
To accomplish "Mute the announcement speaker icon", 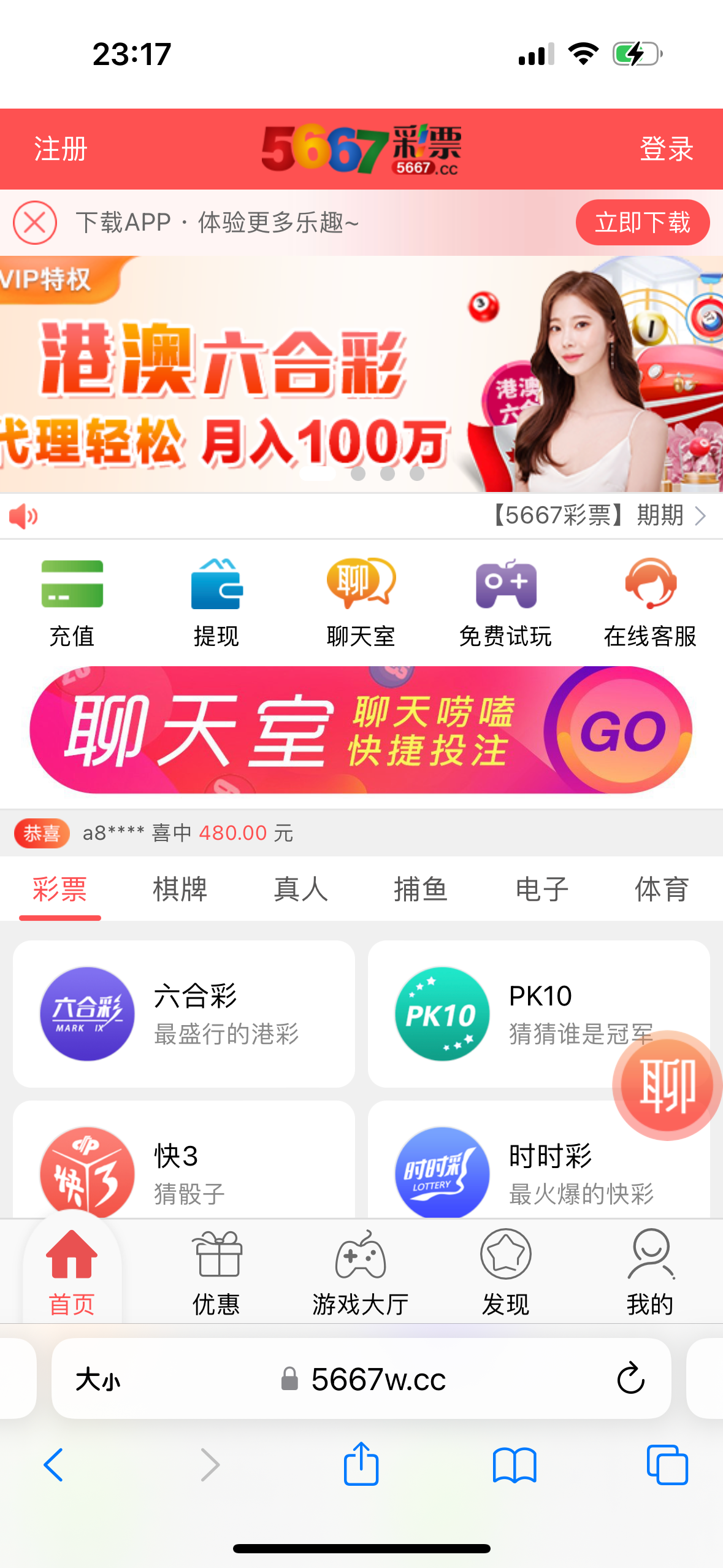I will (x=23, y=516).
